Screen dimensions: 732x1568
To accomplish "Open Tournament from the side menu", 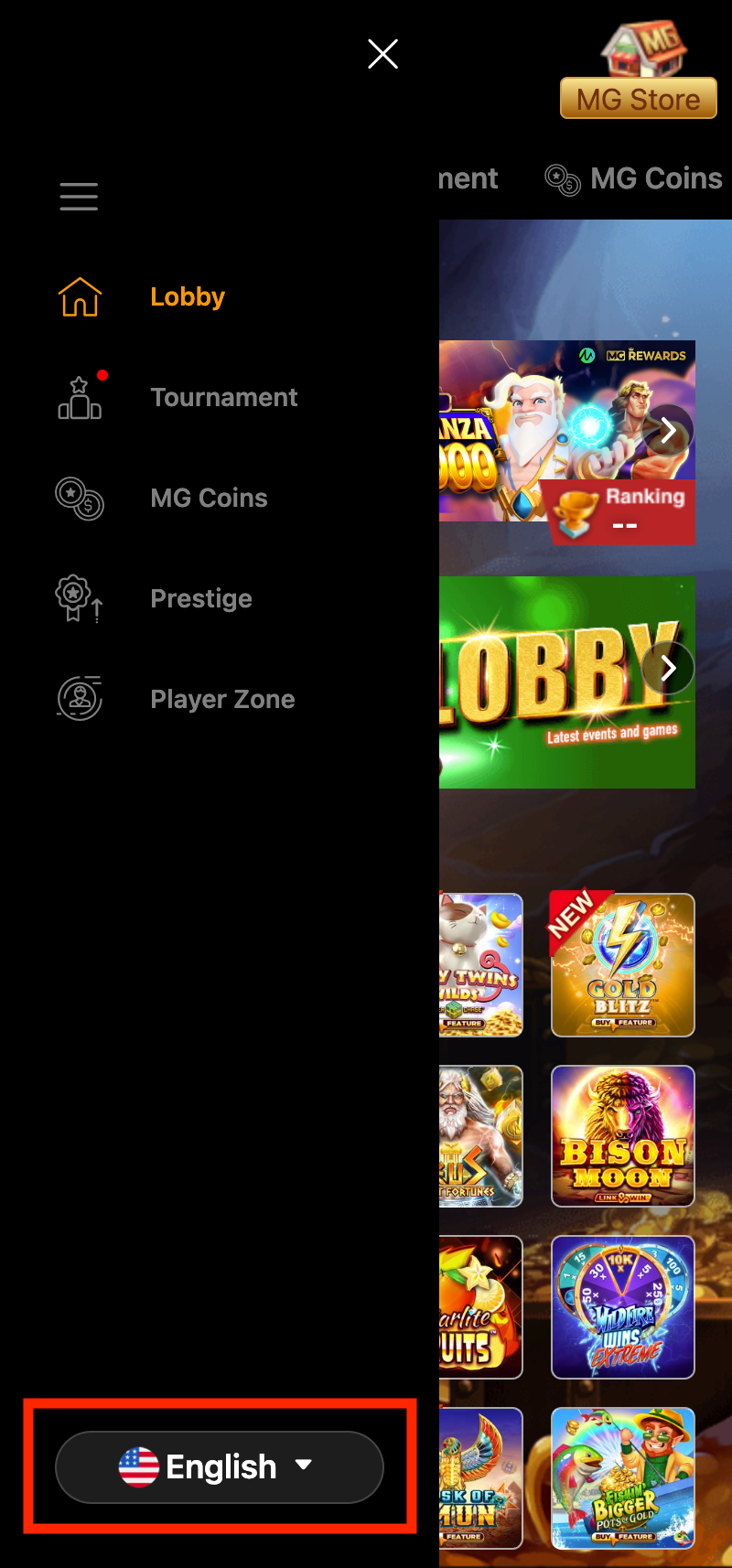I will [223, 397].
